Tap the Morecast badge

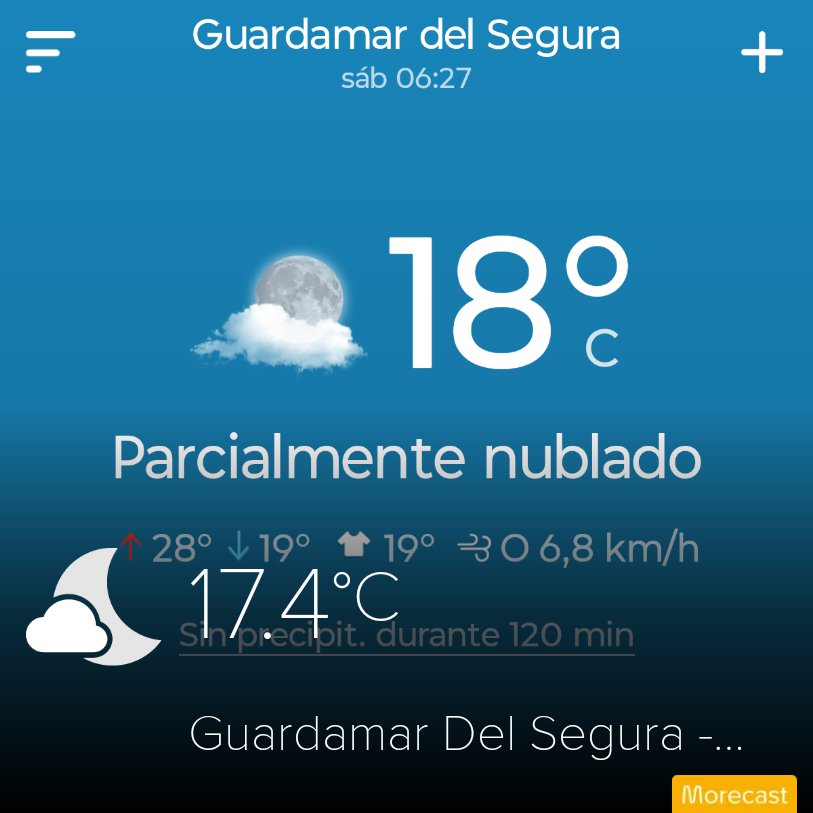(x=734, y=795)
